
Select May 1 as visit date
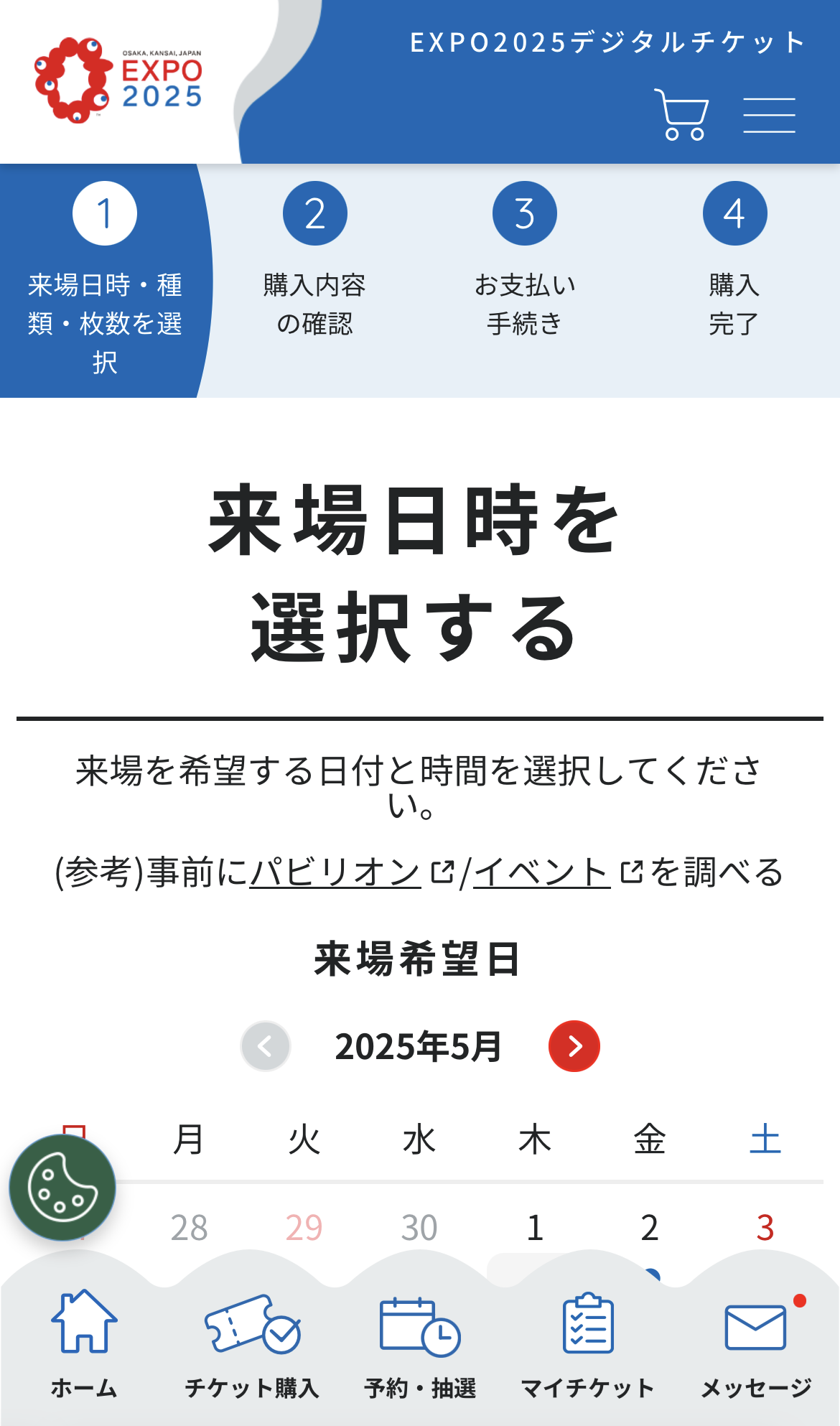(535, 1227)
